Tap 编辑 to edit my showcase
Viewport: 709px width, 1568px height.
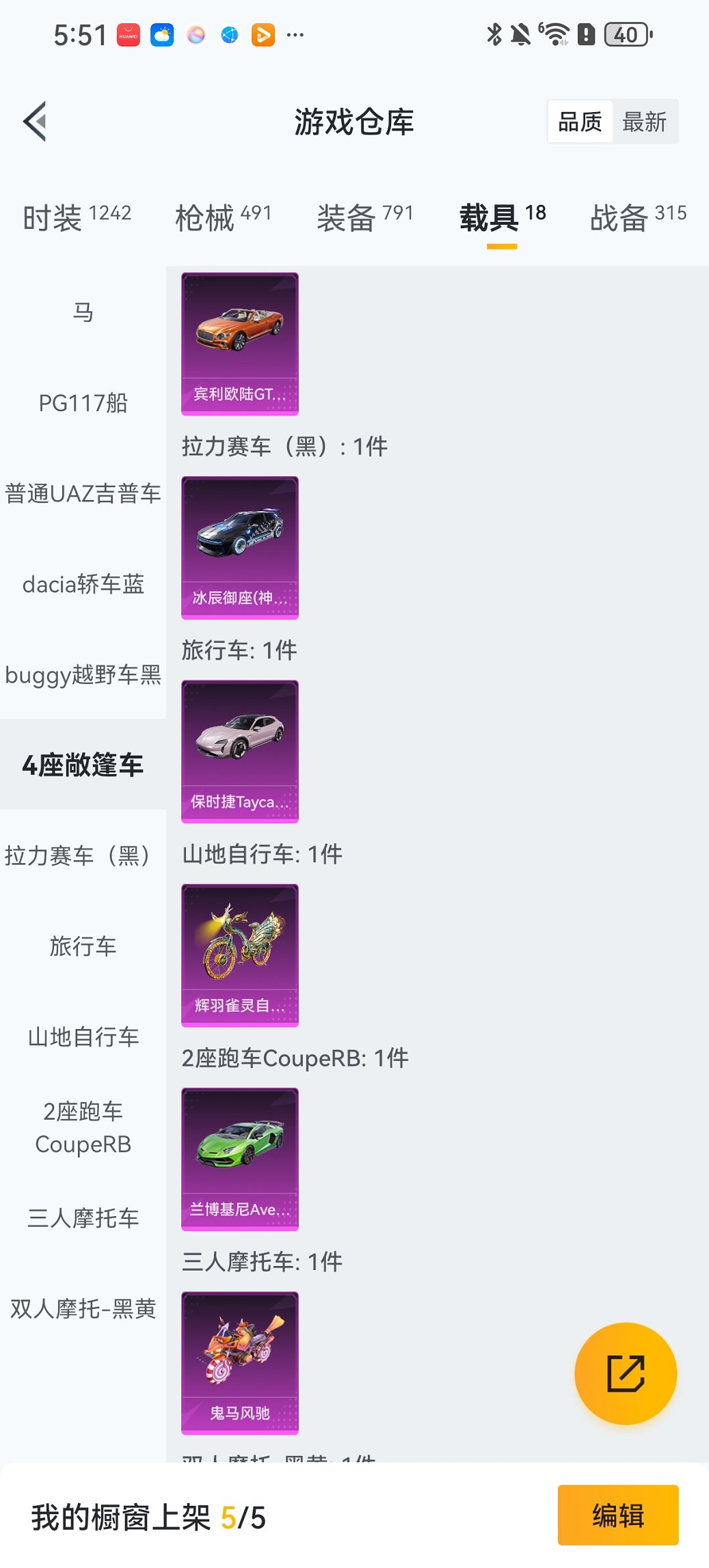[x=618, y=1515]
